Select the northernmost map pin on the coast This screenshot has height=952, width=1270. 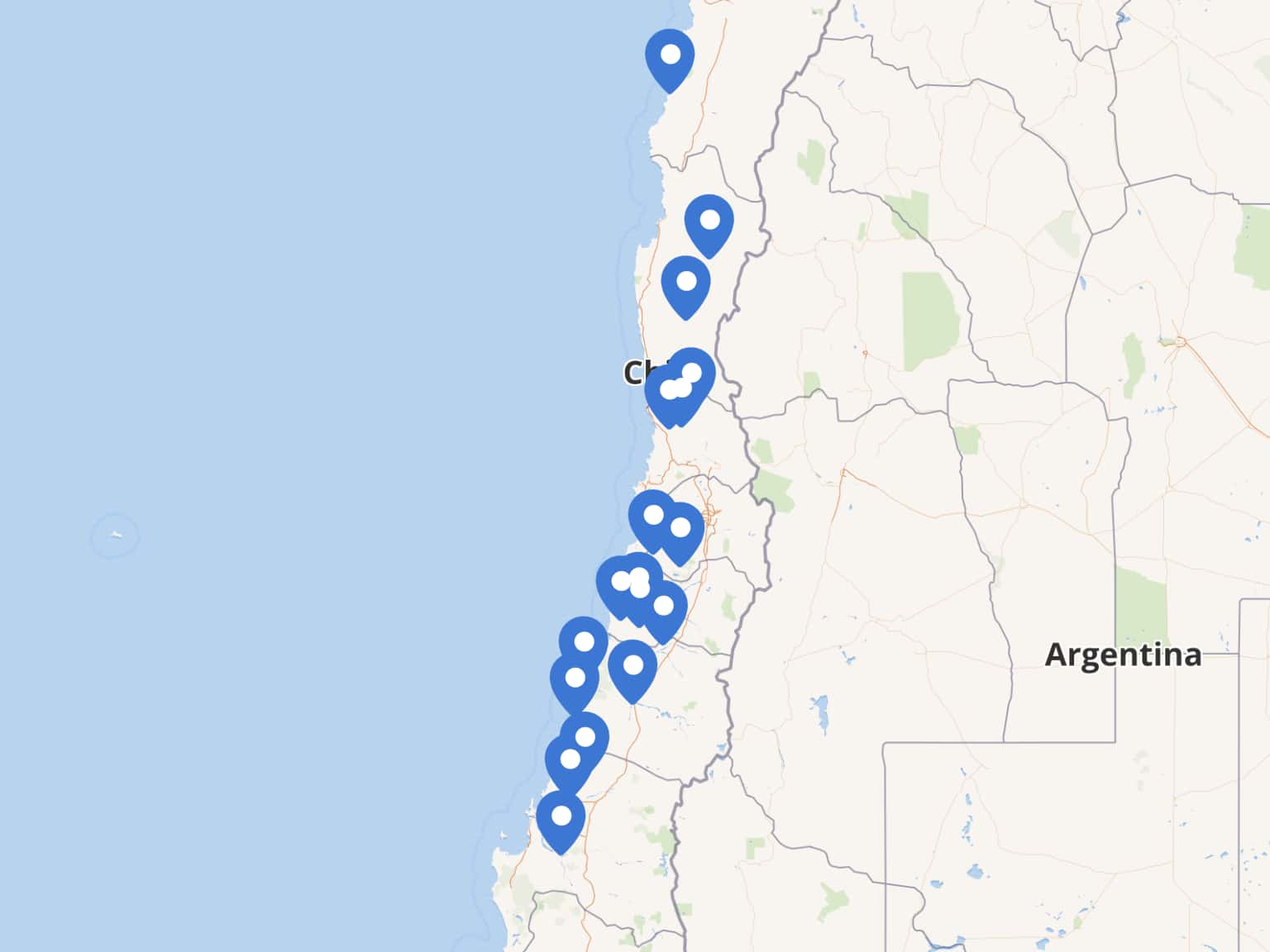(670, 58)
